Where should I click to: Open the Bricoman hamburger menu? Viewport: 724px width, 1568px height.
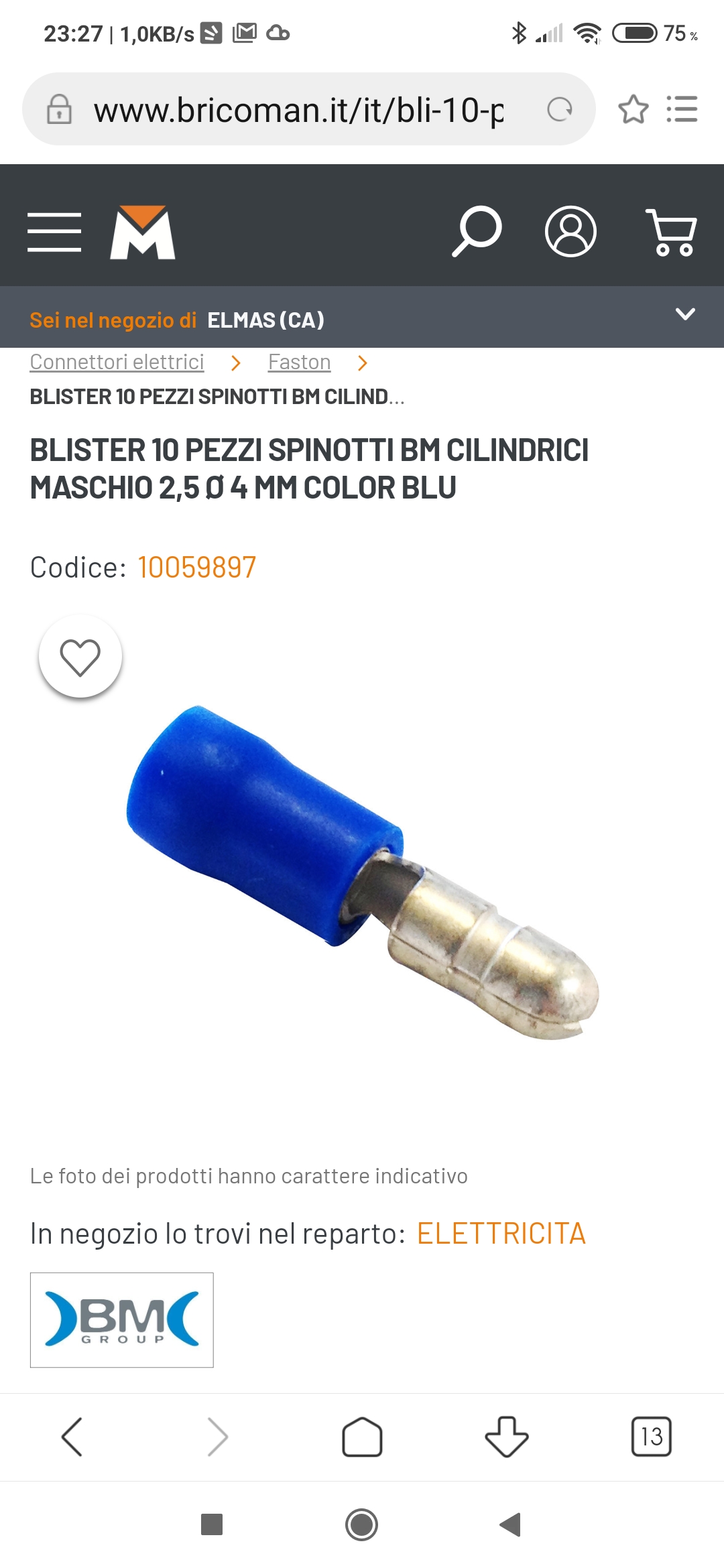tap(54, 232)
